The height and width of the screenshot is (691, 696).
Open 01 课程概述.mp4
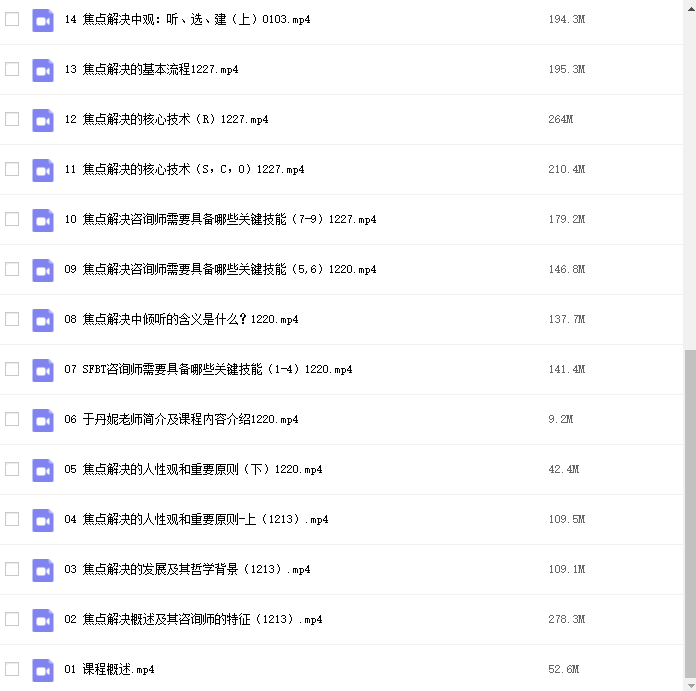click(x=108, y=670)
